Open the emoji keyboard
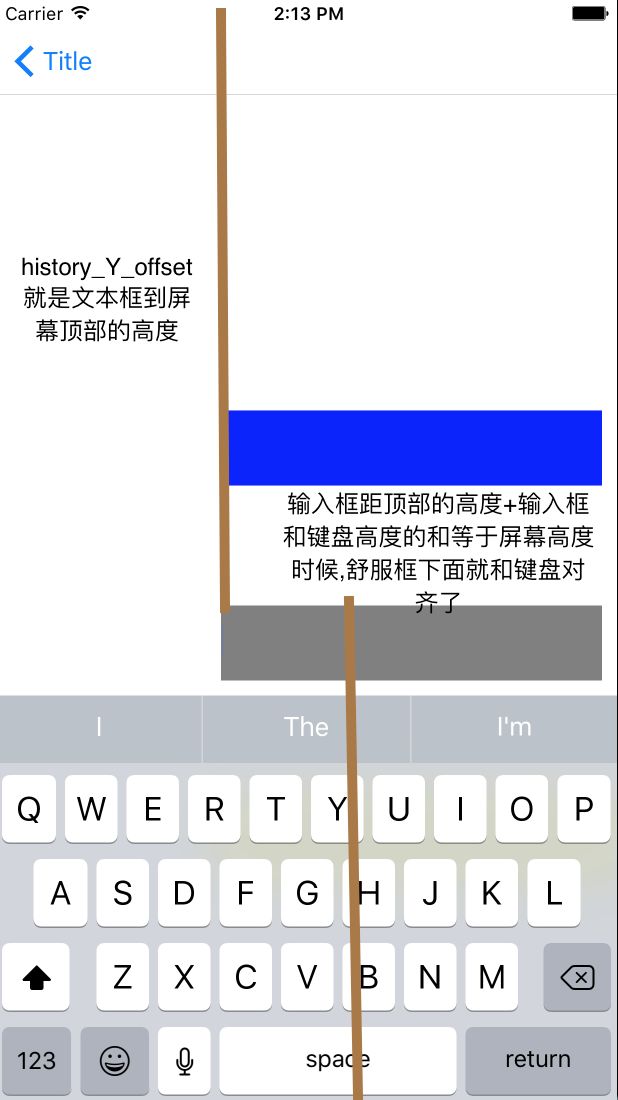Screen dimensions: 618x1100 pos(114,1060)
